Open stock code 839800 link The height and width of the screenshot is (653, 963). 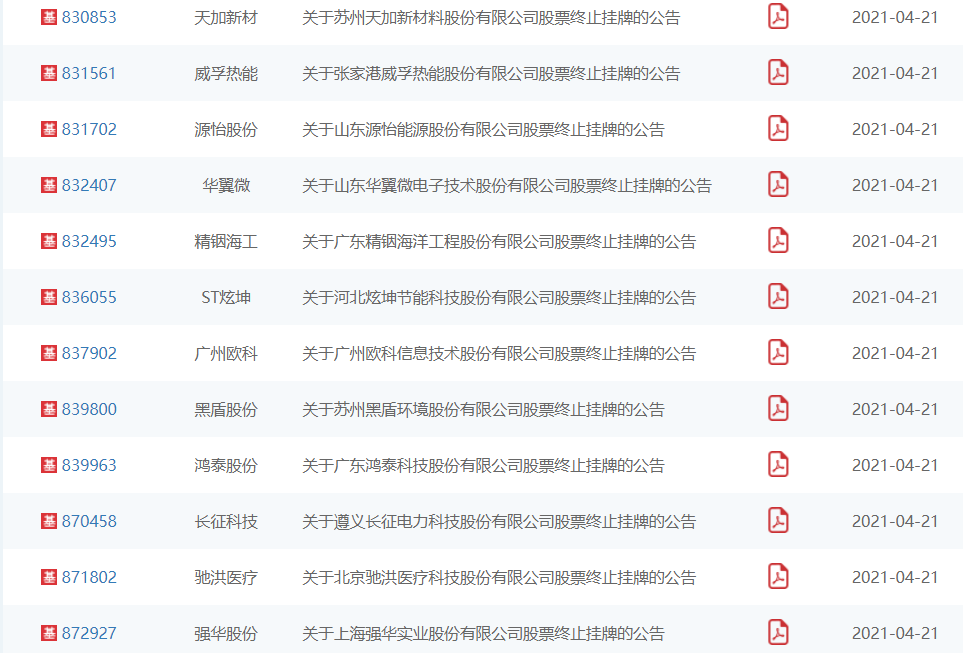[x=89, y=409]
